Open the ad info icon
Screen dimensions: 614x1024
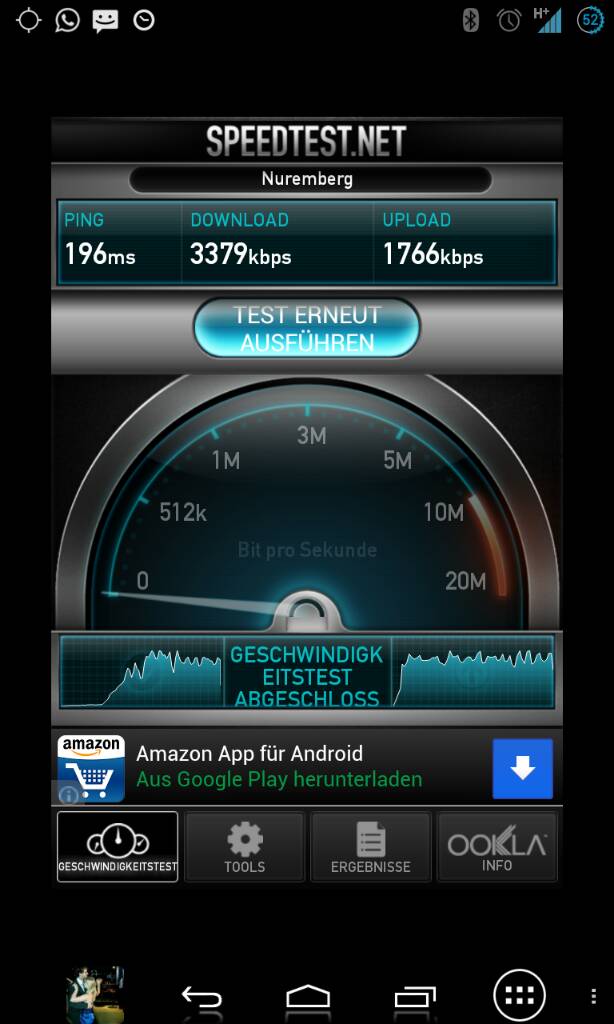click(x=69, y=794)
